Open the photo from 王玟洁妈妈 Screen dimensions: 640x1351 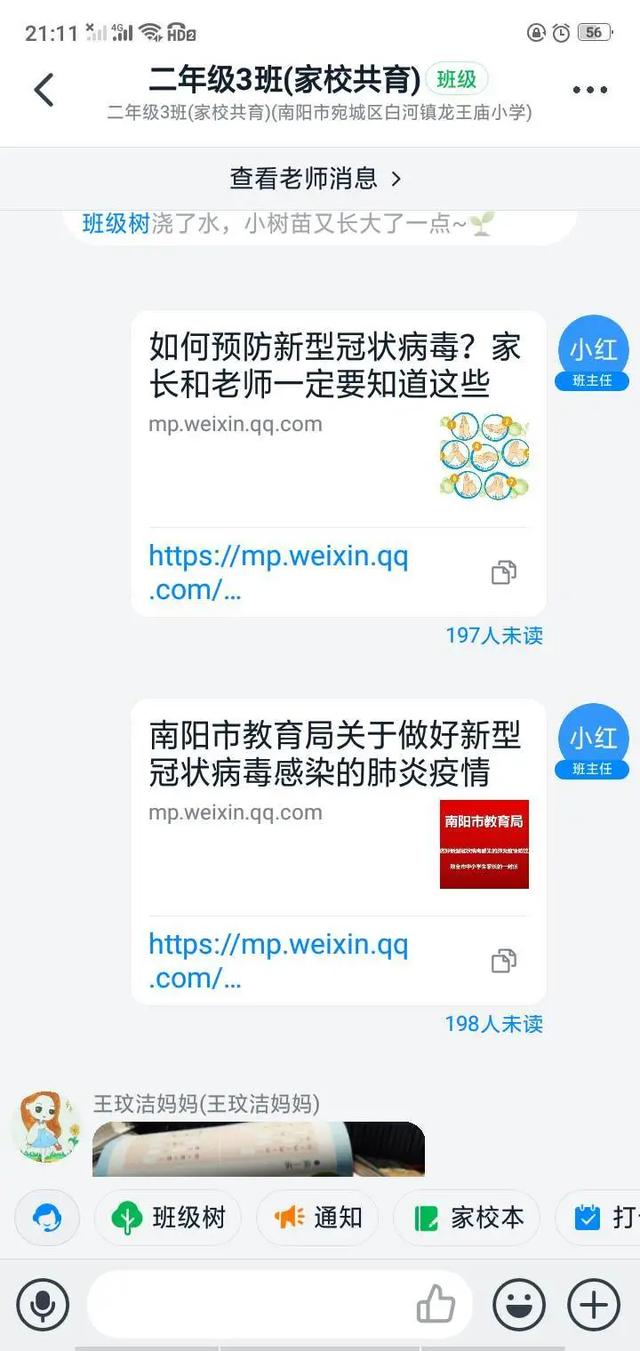click(x=258, y=1148)
